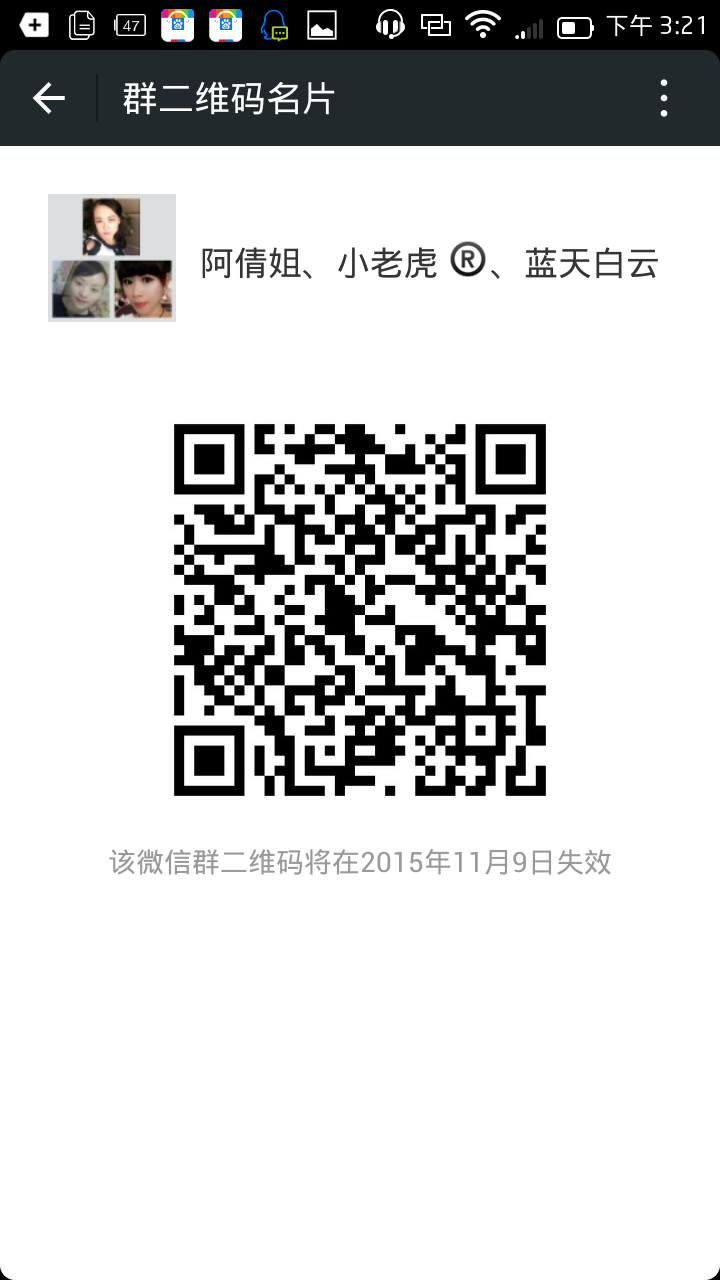Open the three-dot overflow menu
Image resolution: width=720 pixels, height=1280 pixels.
(x=664, y=98)
